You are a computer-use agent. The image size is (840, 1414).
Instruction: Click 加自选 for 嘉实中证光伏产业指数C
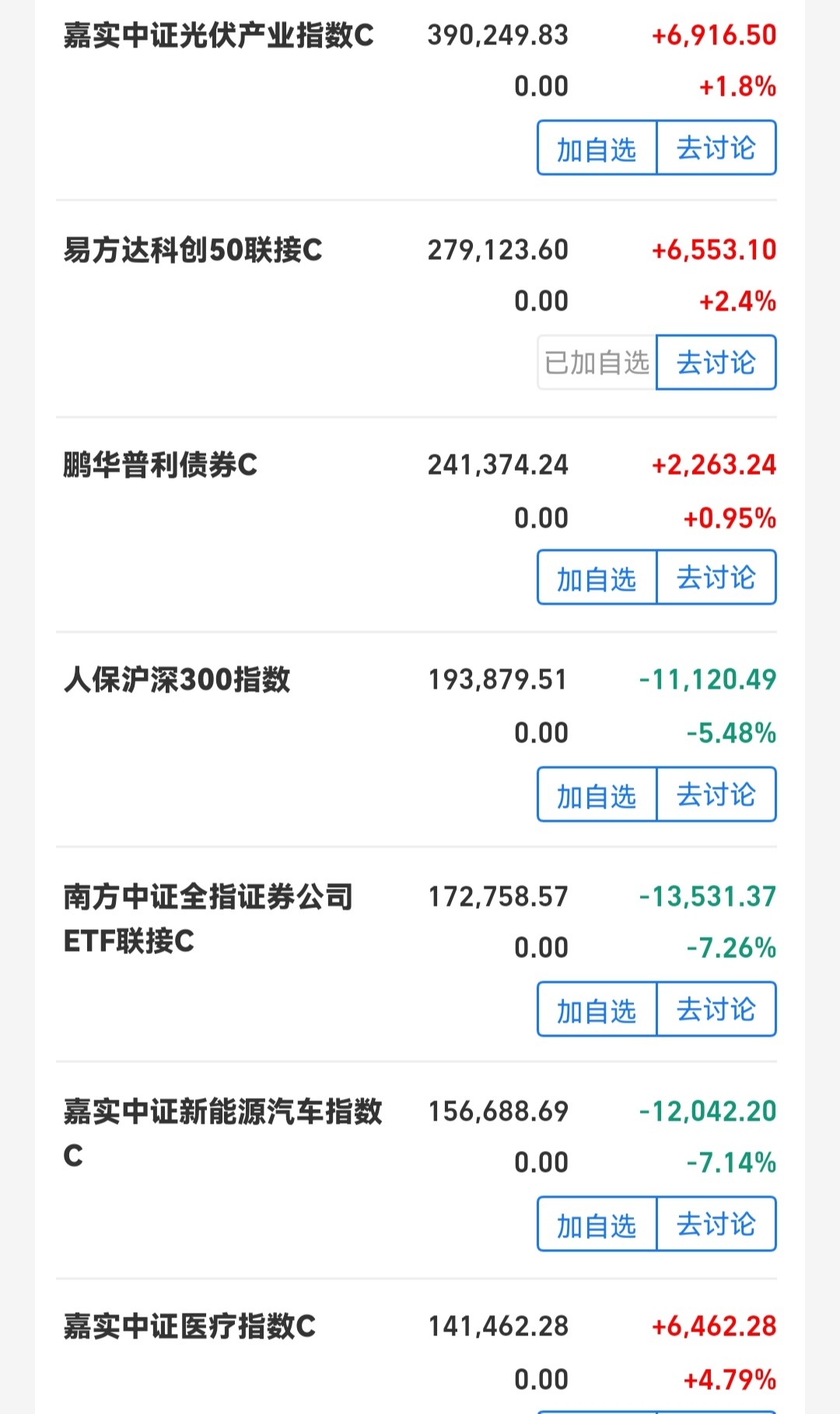596,148
